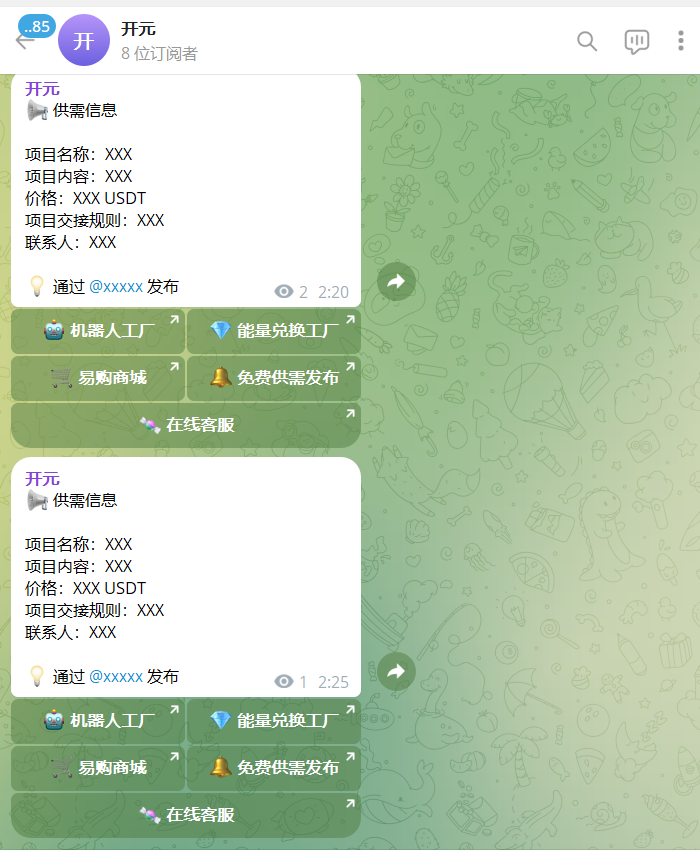Viewport: 700px width, 855px height.
Task: Open the three-dot overflow menu
Action: [x=681, y=41]
